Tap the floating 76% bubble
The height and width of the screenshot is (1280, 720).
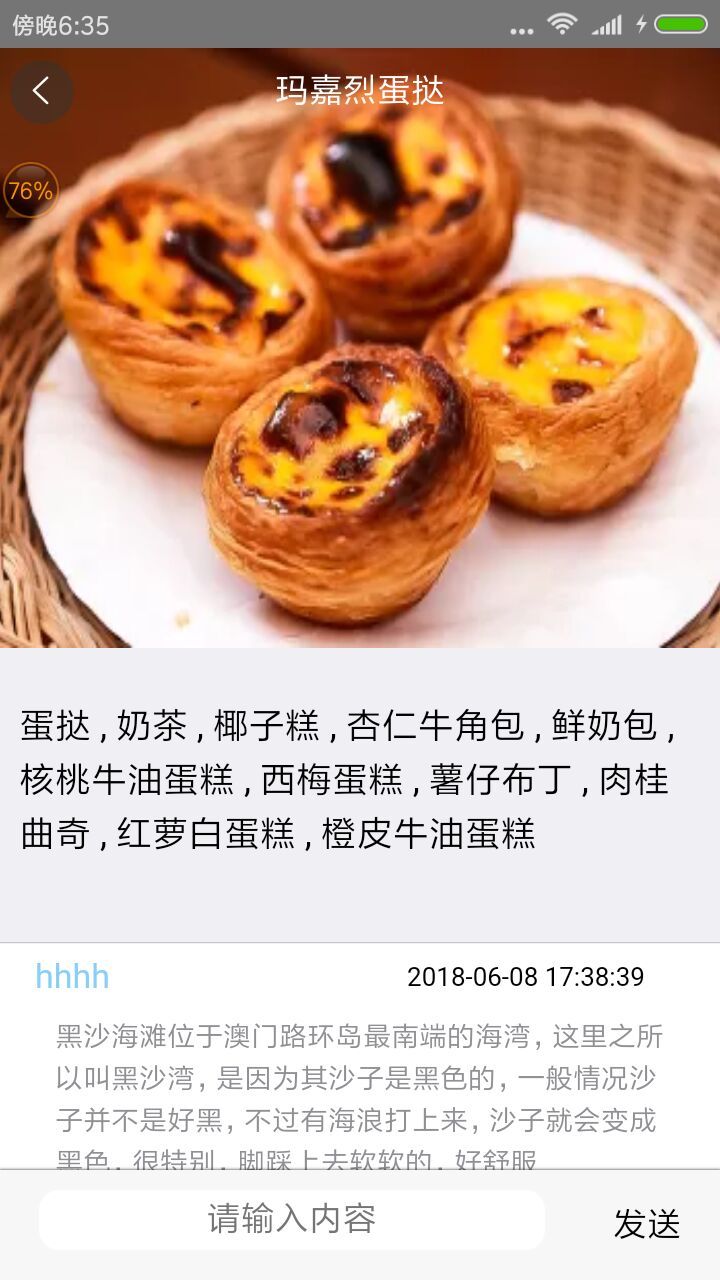[x=31, y=191]
